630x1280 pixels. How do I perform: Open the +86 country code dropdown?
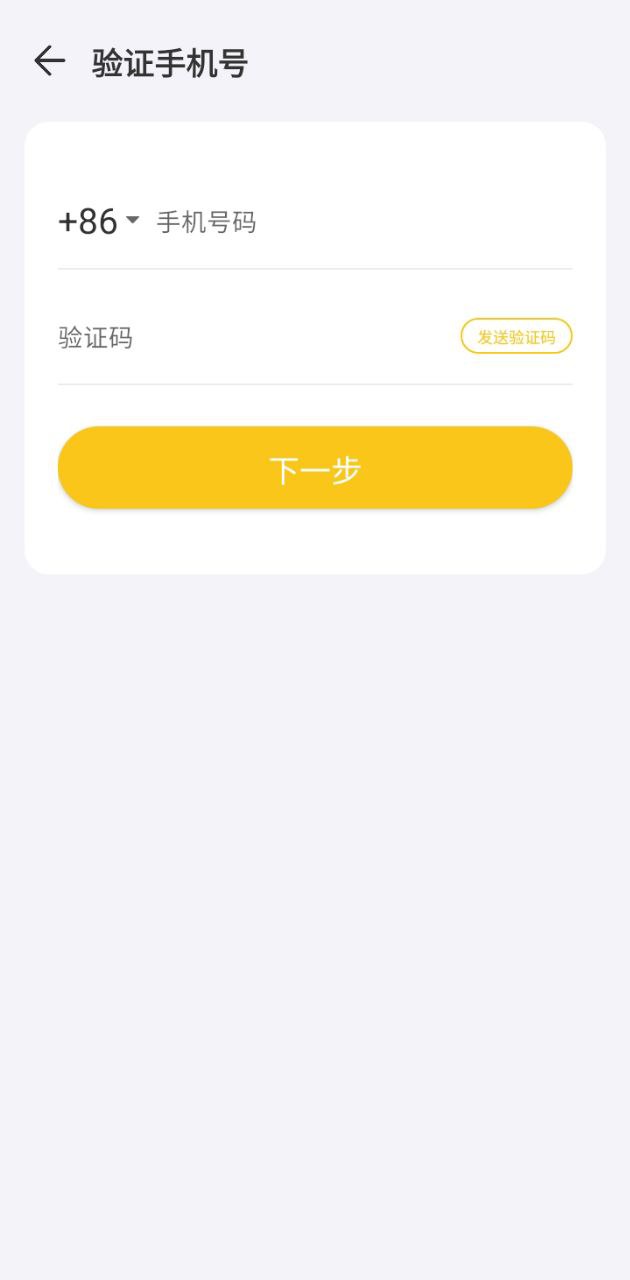98,221
